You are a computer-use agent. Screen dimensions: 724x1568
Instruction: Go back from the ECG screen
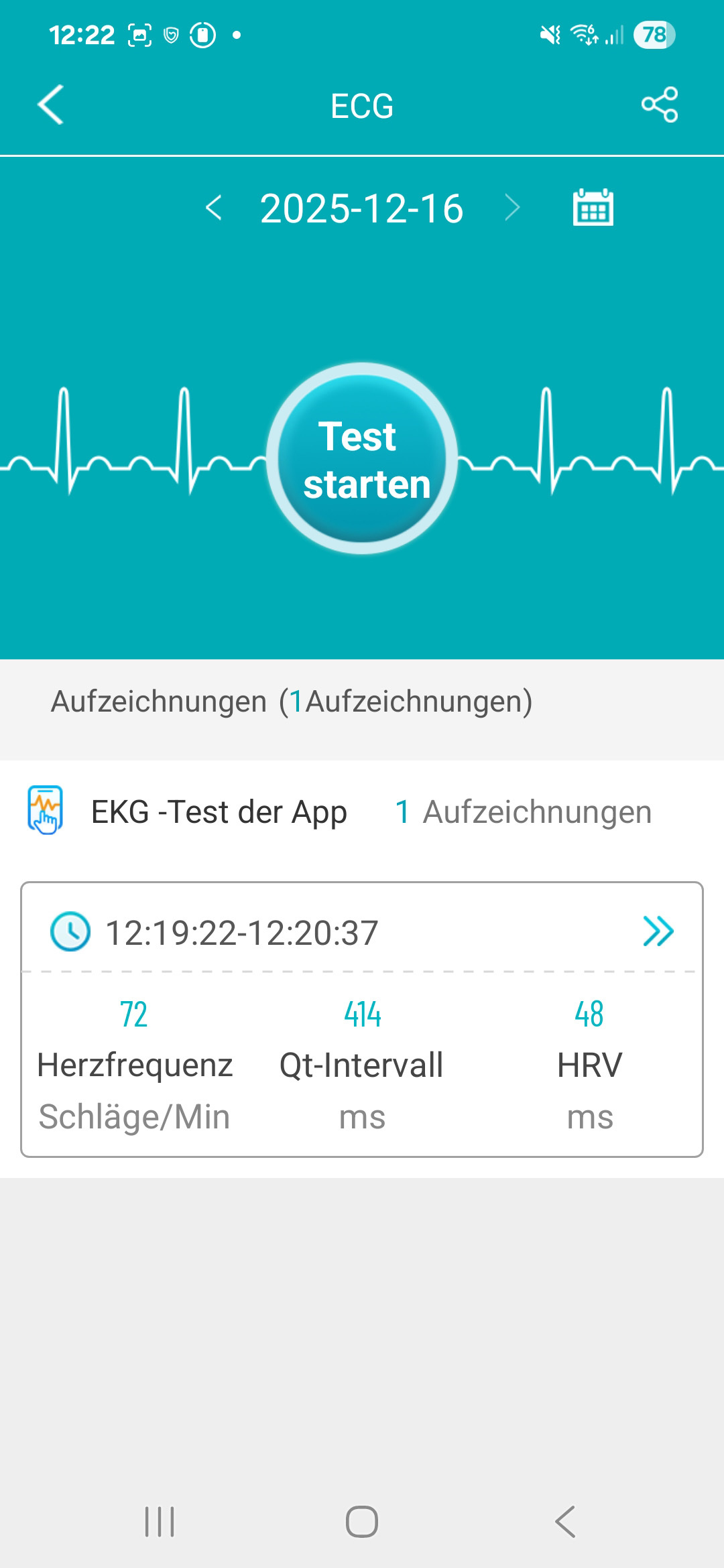(x=51, y=105)
